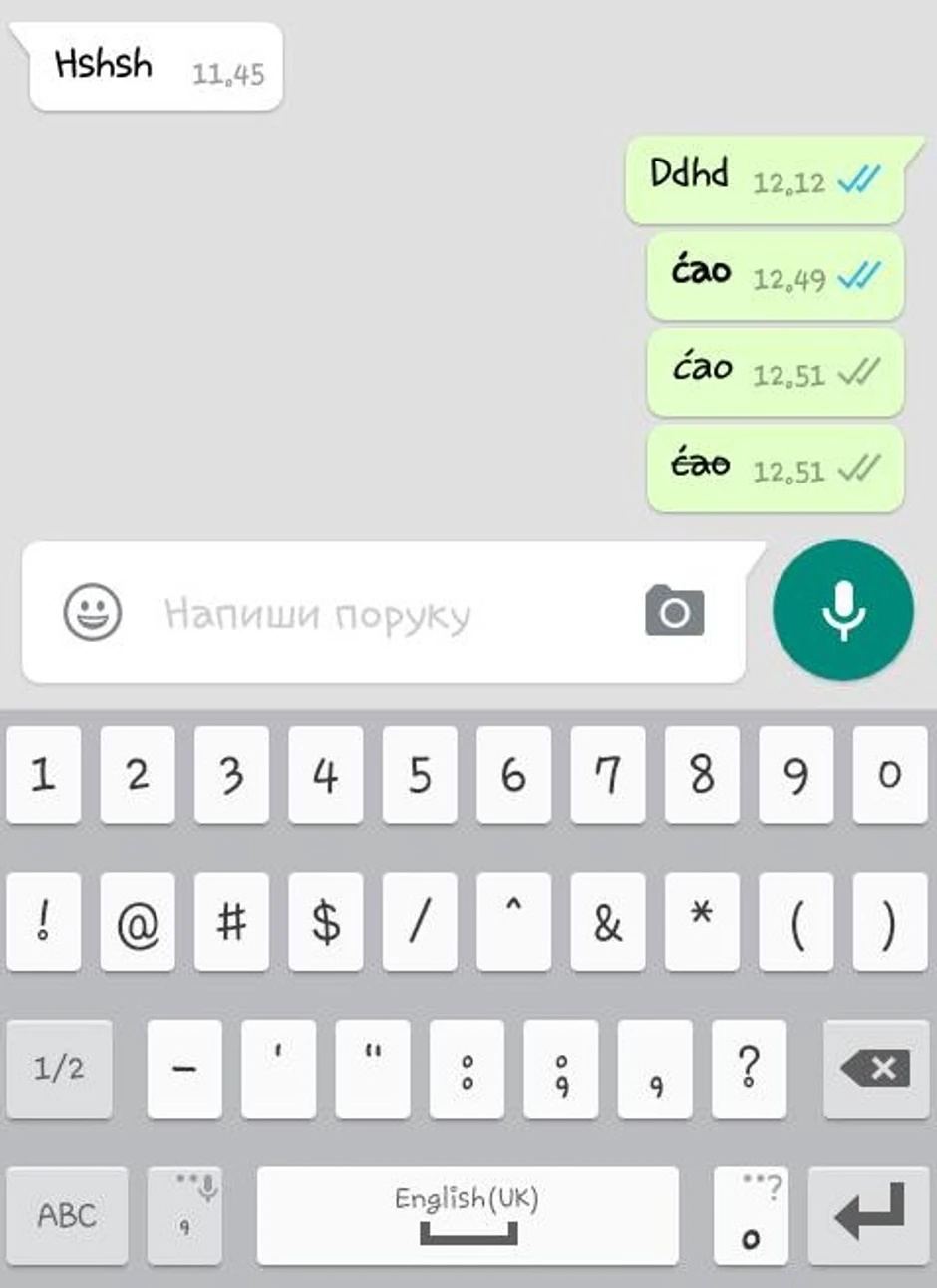Switch keyboard to ABC letters

point(67,1215)
